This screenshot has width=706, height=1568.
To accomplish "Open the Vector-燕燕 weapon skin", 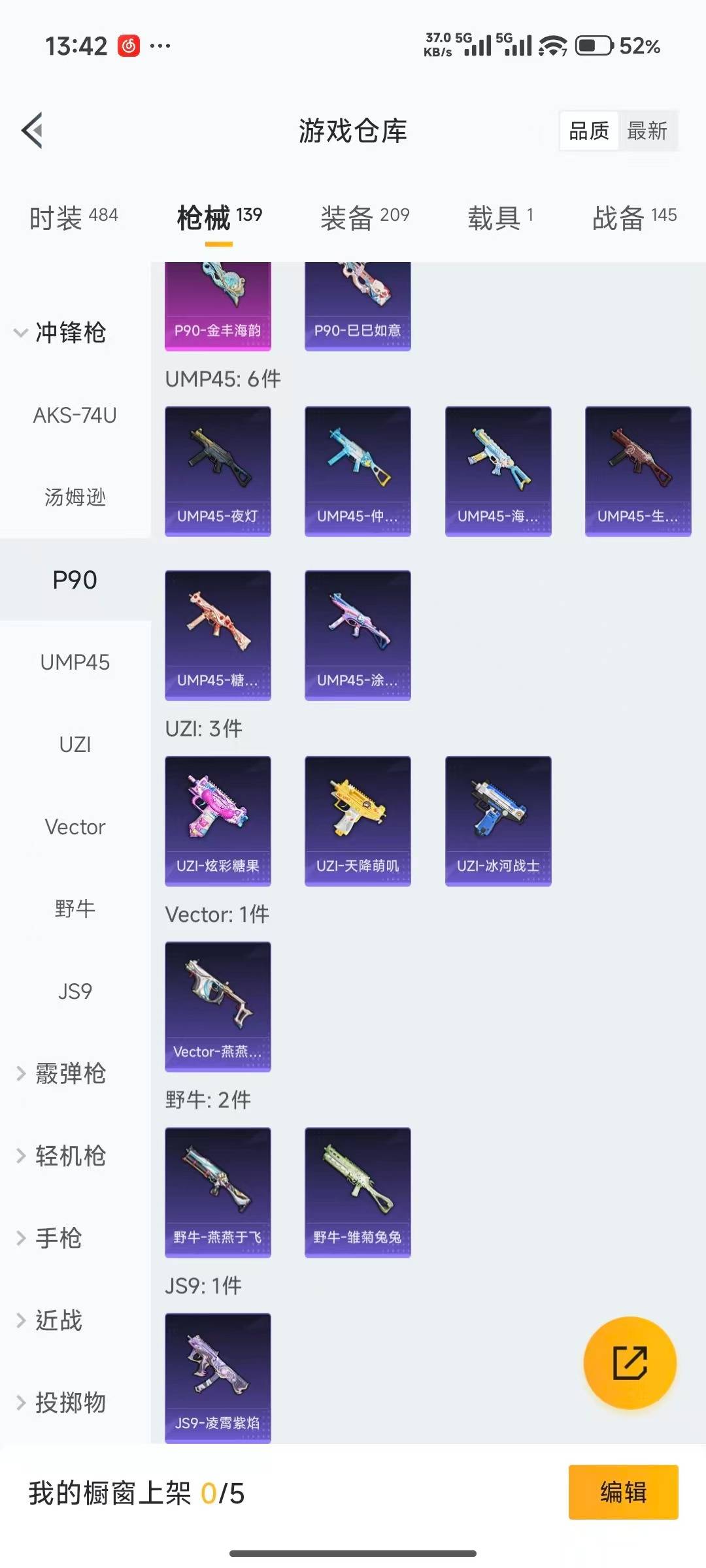I will tap(218, 1006).
